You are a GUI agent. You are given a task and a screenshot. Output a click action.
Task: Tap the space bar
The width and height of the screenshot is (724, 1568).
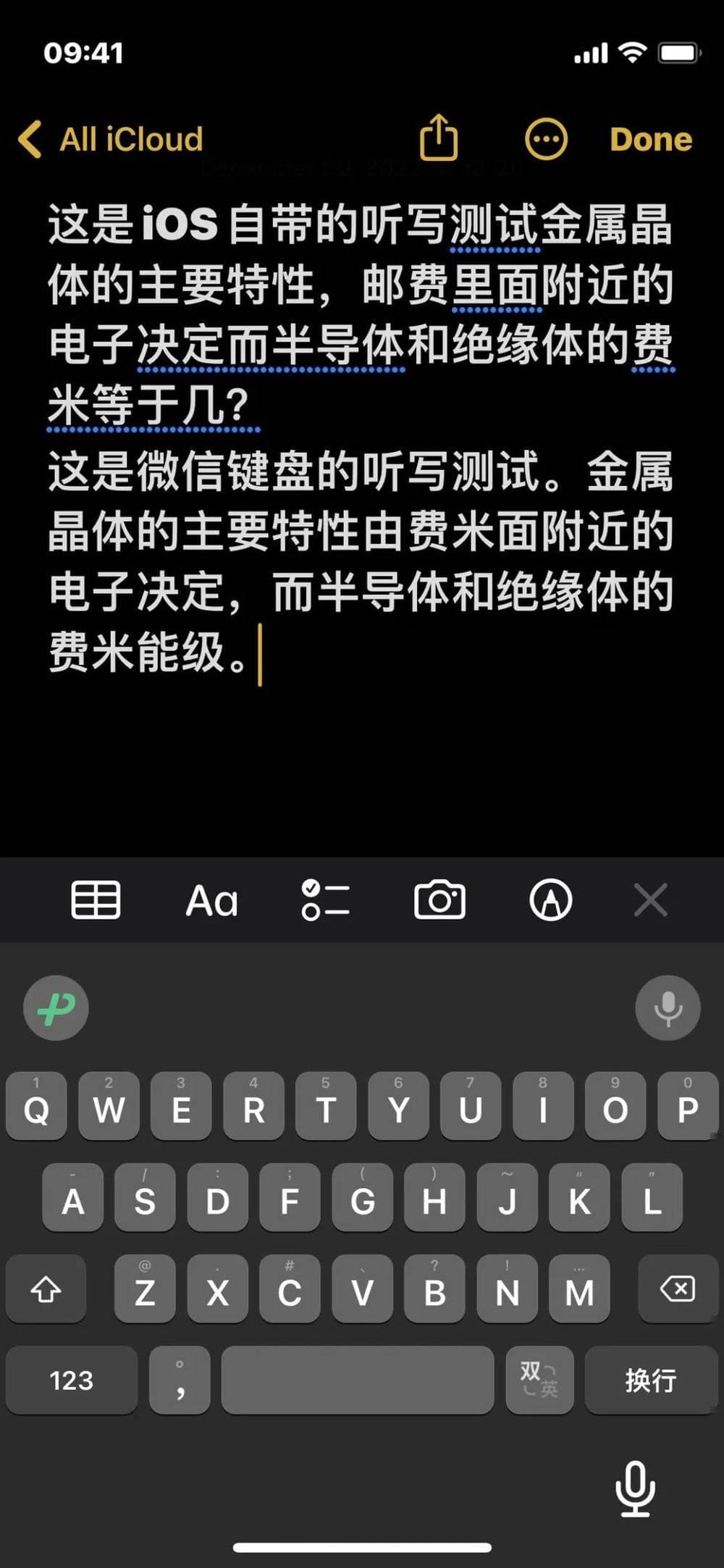tap(358, 1380)
